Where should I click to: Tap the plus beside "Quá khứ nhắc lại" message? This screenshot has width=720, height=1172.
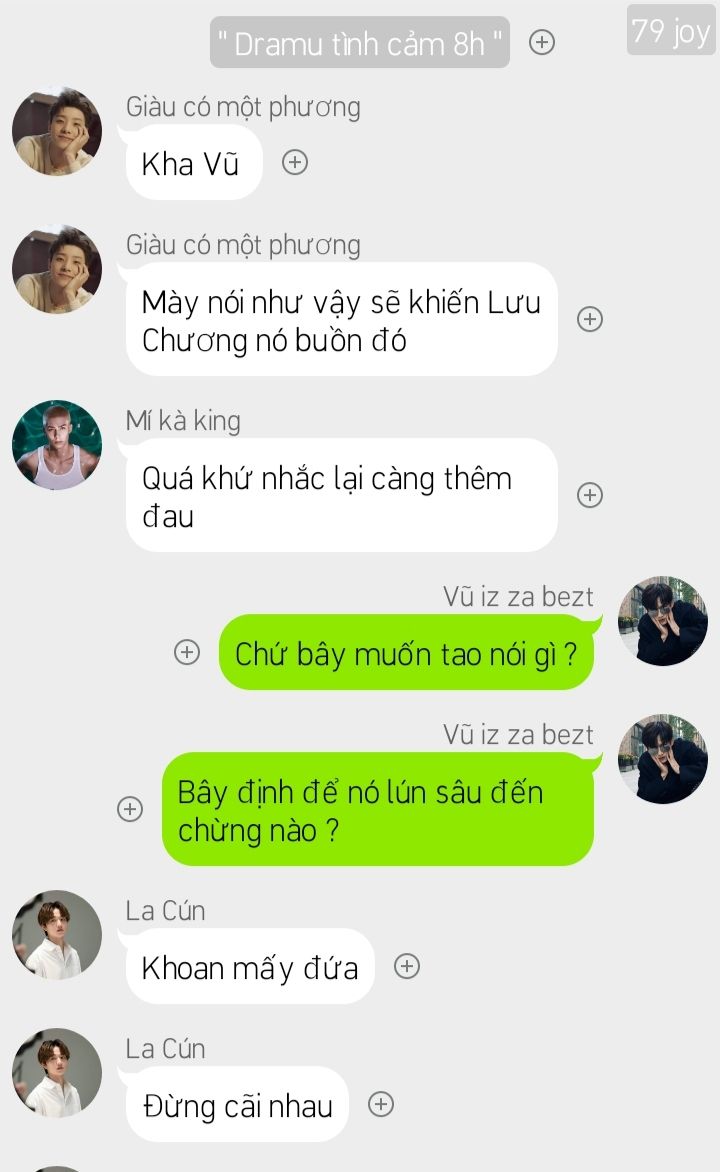pos(590,495)
